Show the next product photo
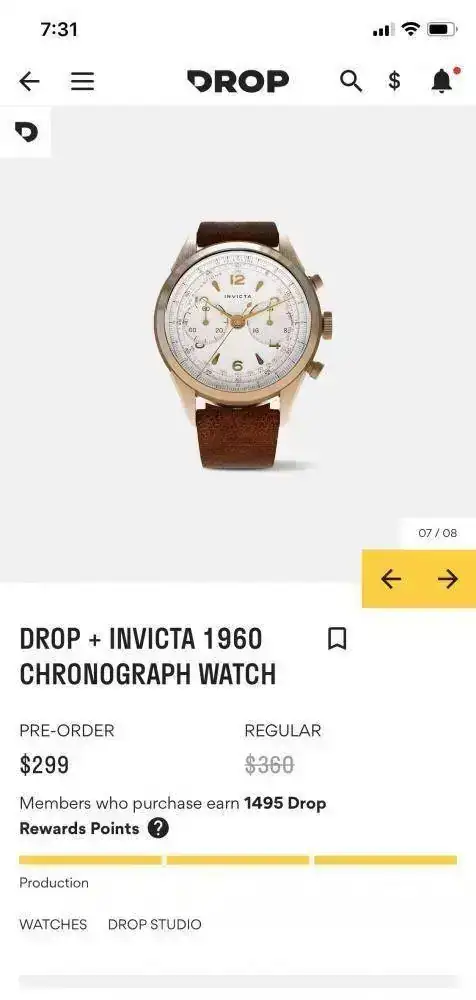The height and width of the screenshot is (1000, 476). pos(448,578)
